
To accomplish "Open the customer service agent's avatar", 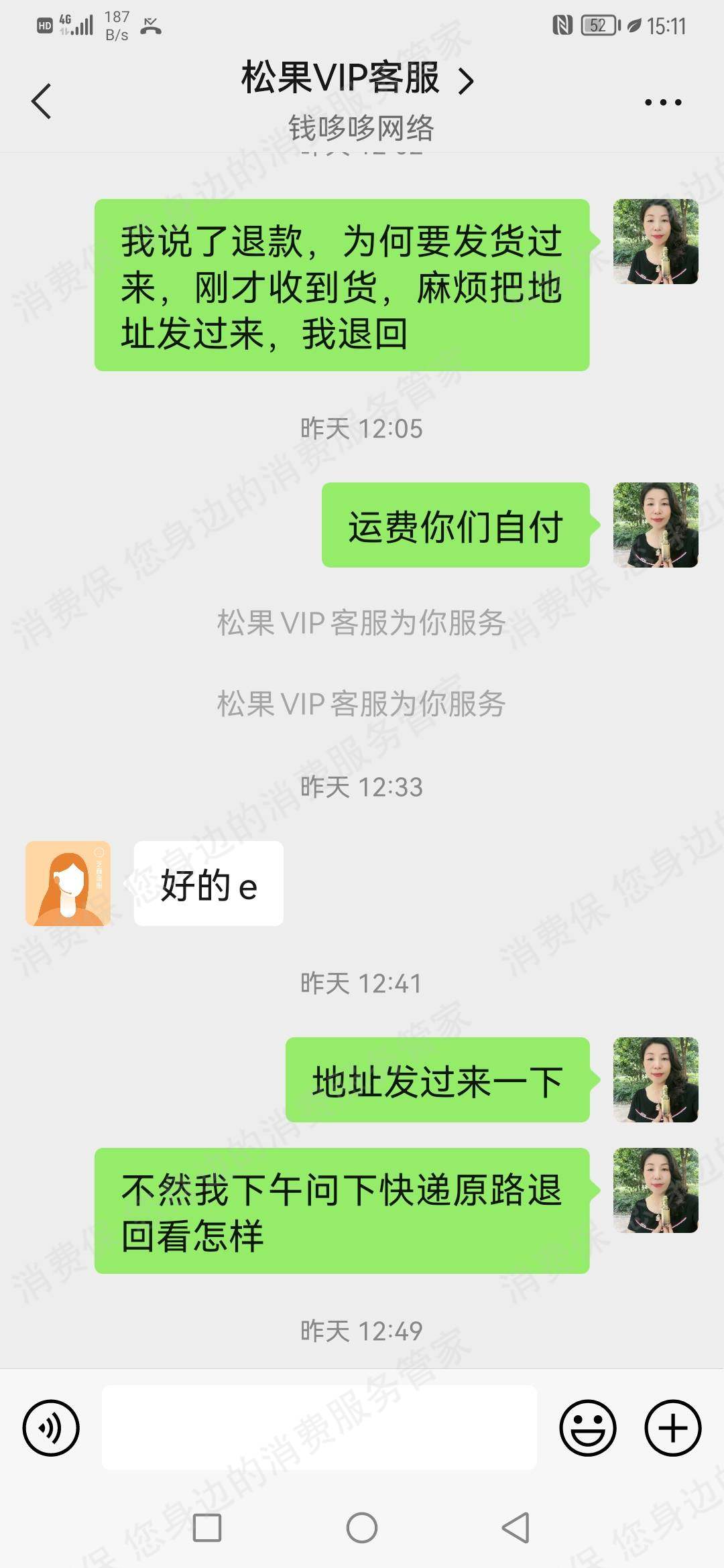I will 68,883.
